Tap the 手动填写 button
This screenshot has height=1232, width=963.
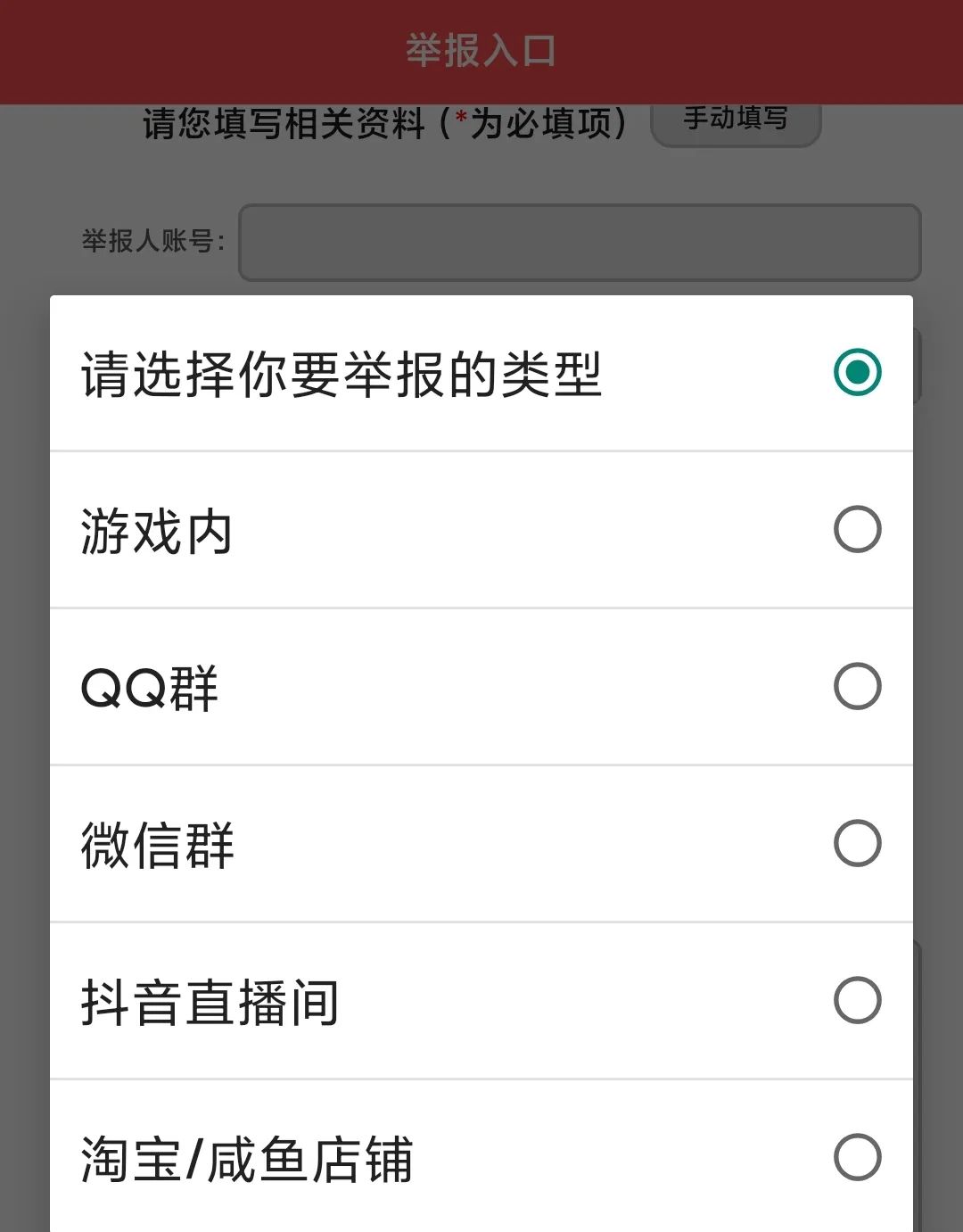click(735, 120)
